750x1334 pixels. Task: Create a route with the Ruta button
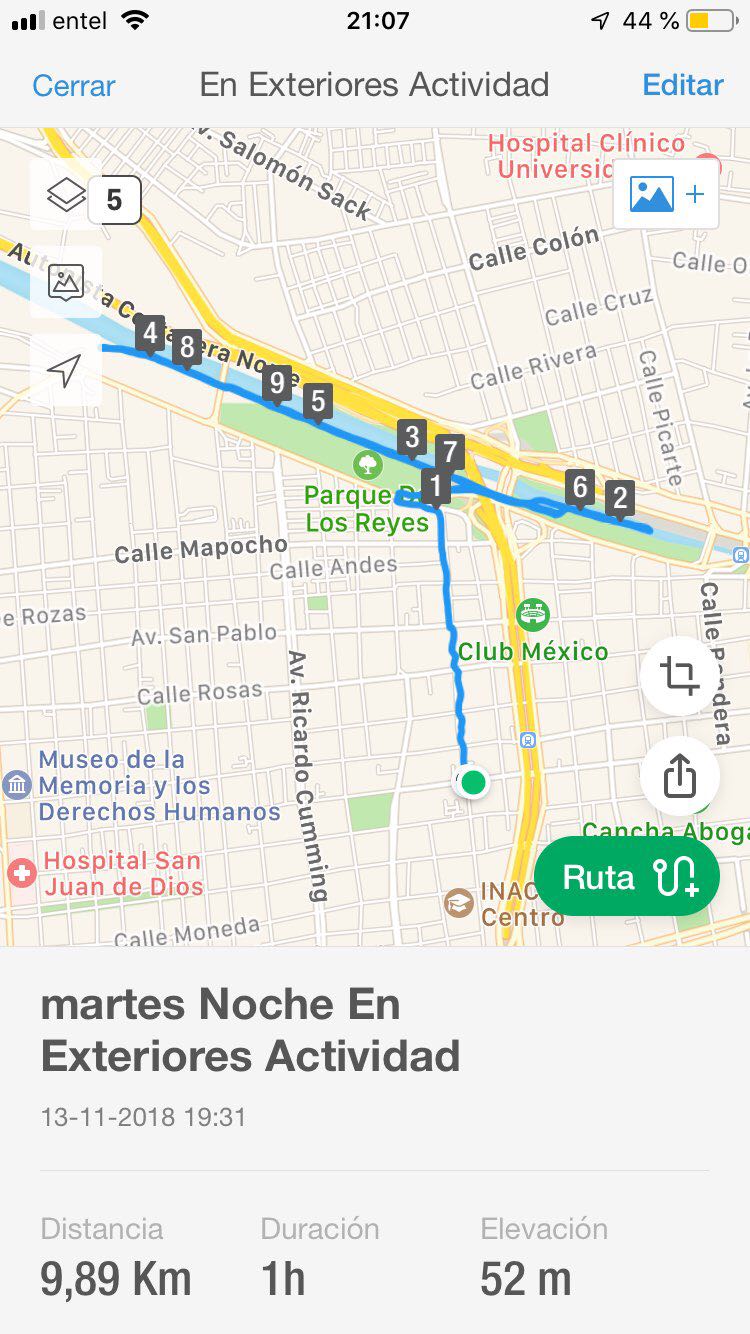[628, 877]
